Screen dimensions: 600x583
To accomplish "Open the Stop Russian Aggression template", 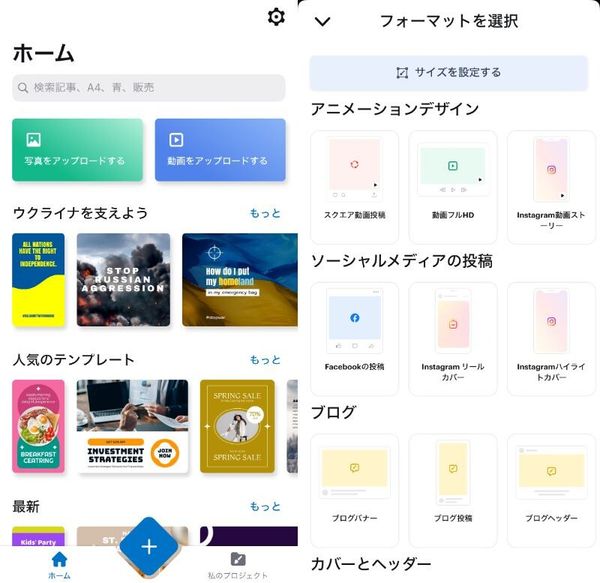I will tap(123, 280).
